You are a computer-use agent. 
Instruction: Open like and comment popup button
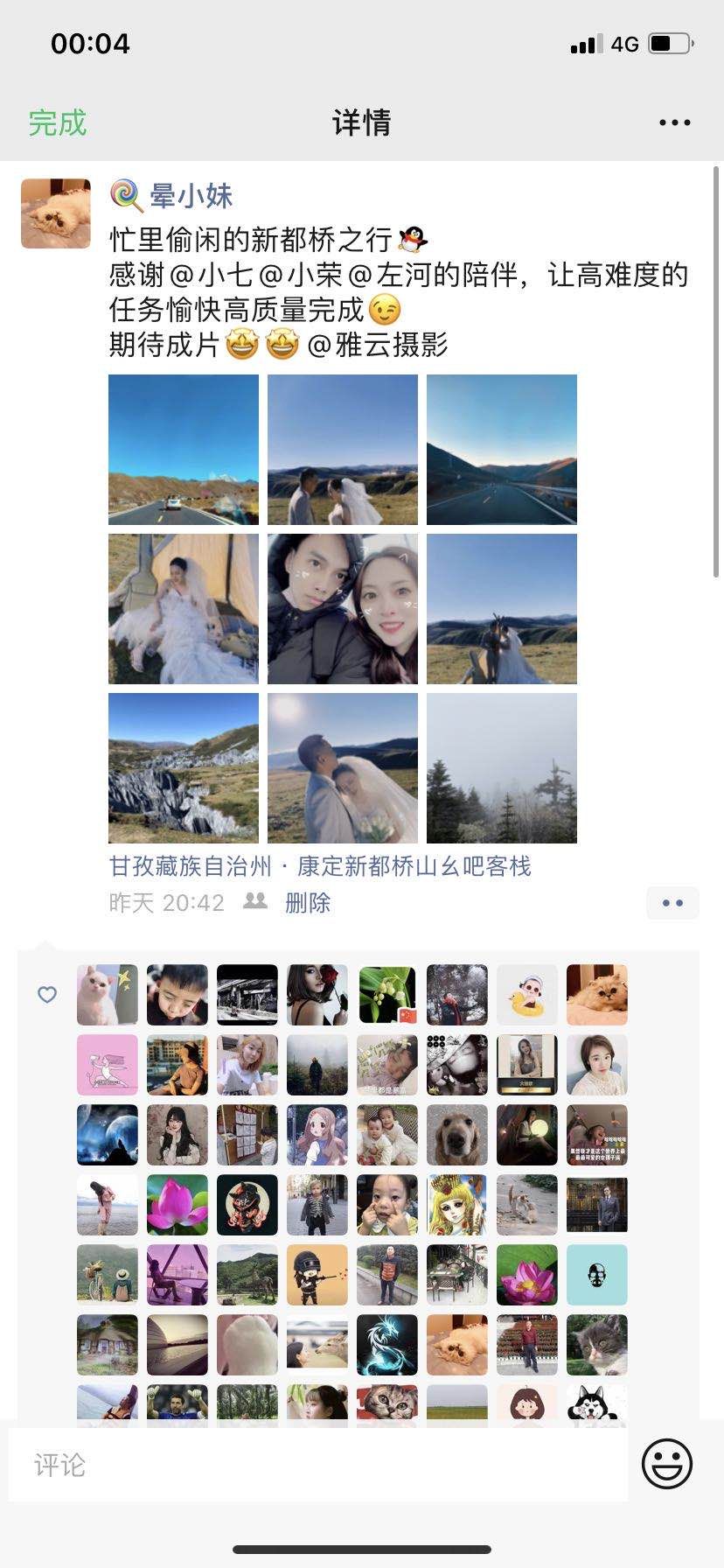coord(672,903)
